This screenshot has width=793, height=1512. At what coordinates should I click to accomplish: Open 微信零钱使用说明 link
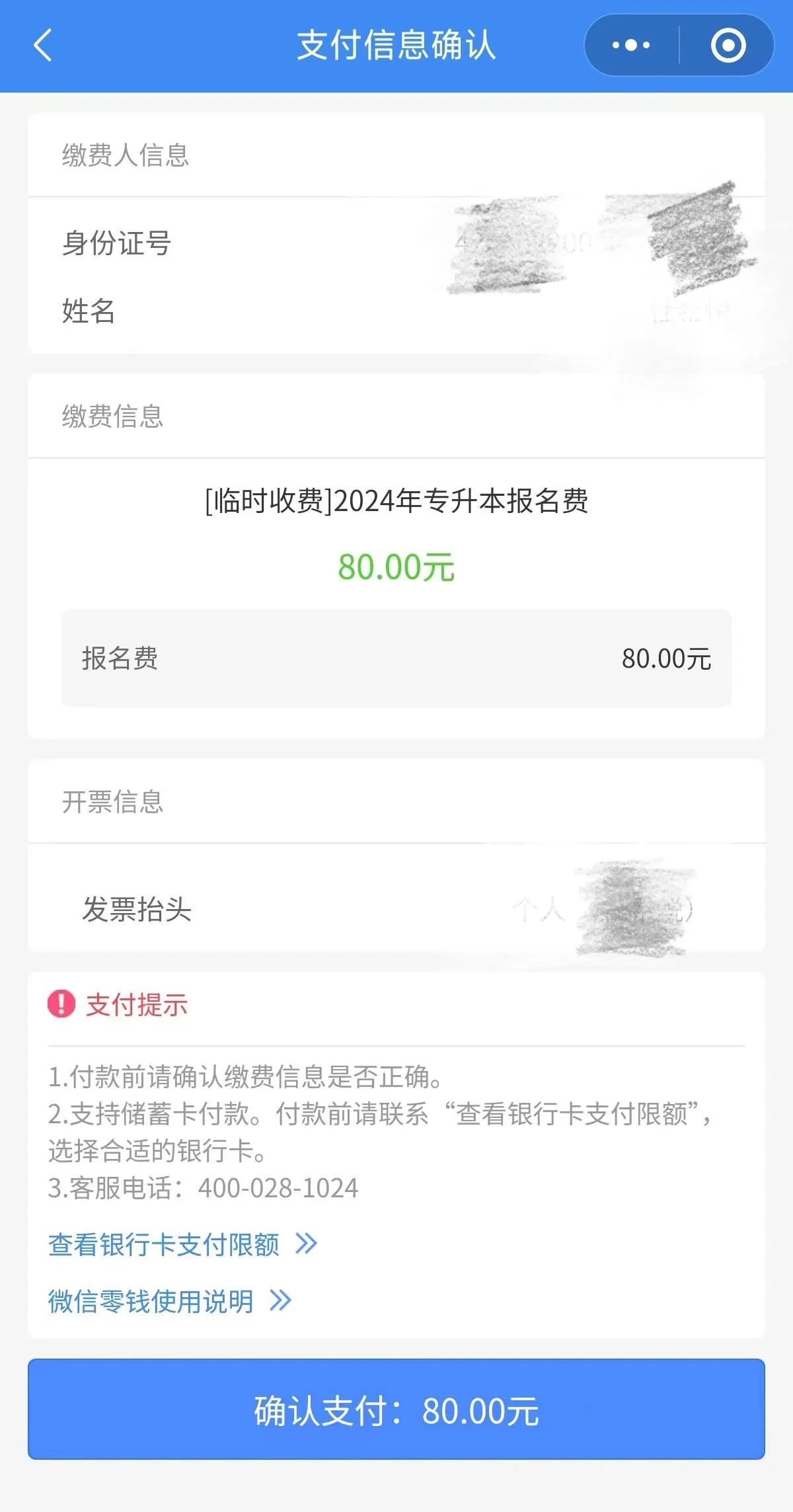point(169,1301)
